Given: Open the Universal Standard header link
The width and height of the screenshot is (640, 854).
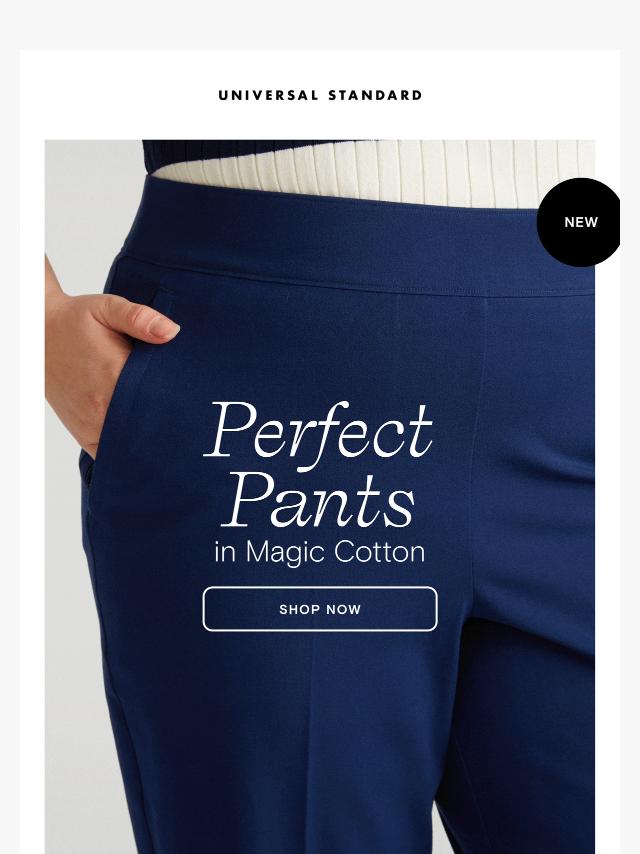Looking at the screenshot, I should click(x=320, y=95).
